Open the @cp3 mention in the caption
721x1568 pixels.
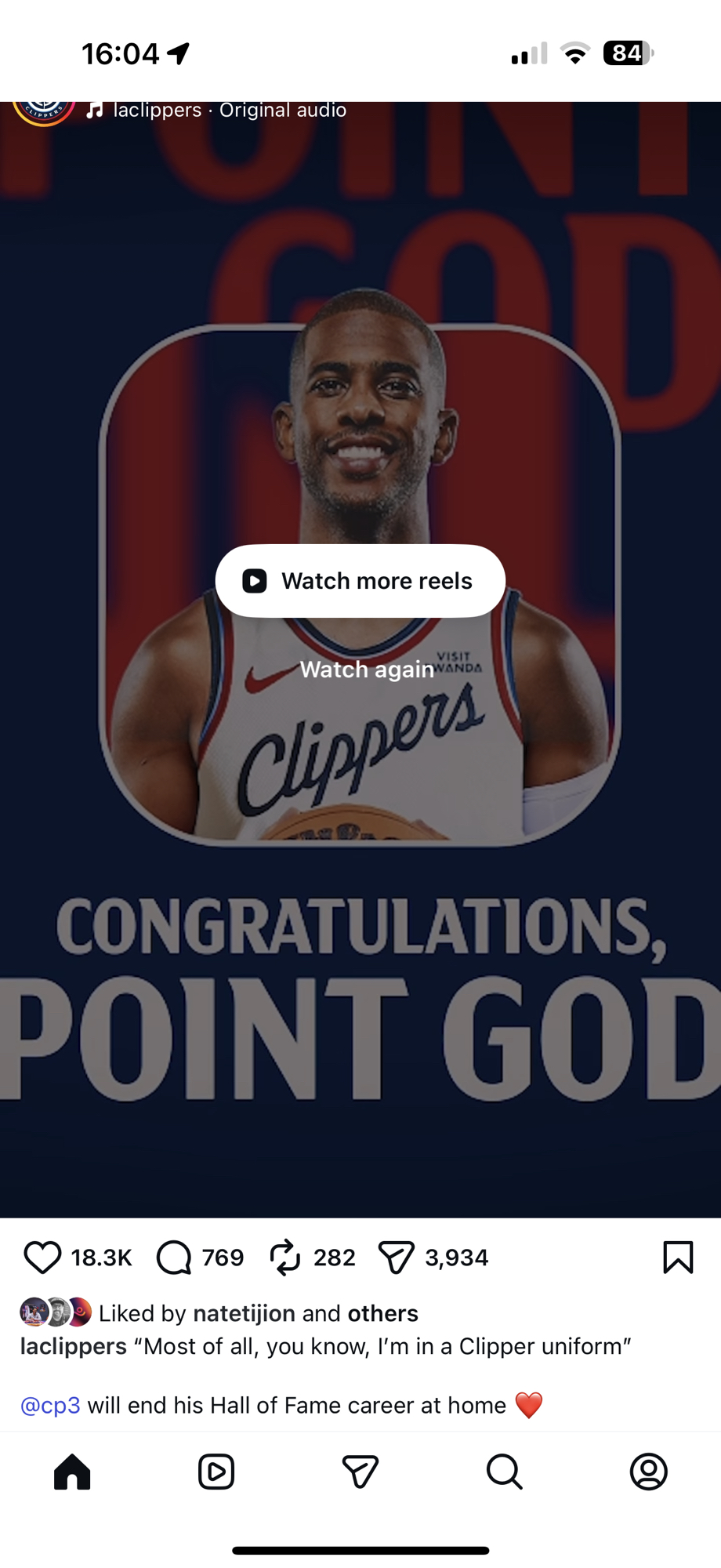50,1405
